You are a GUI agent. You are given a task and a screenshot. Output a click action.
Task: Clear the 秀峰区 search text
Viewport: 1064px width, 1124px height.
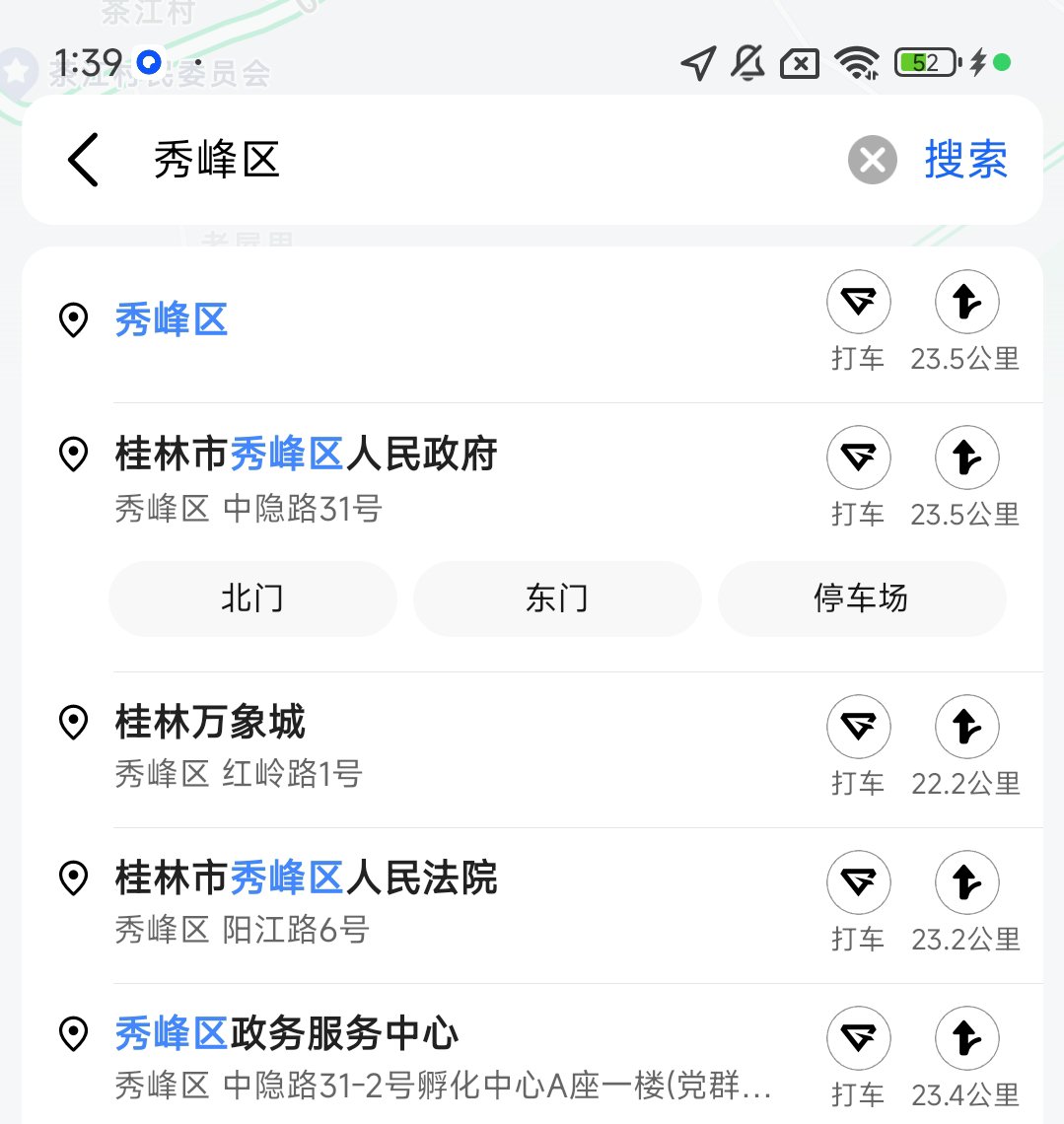872,160
